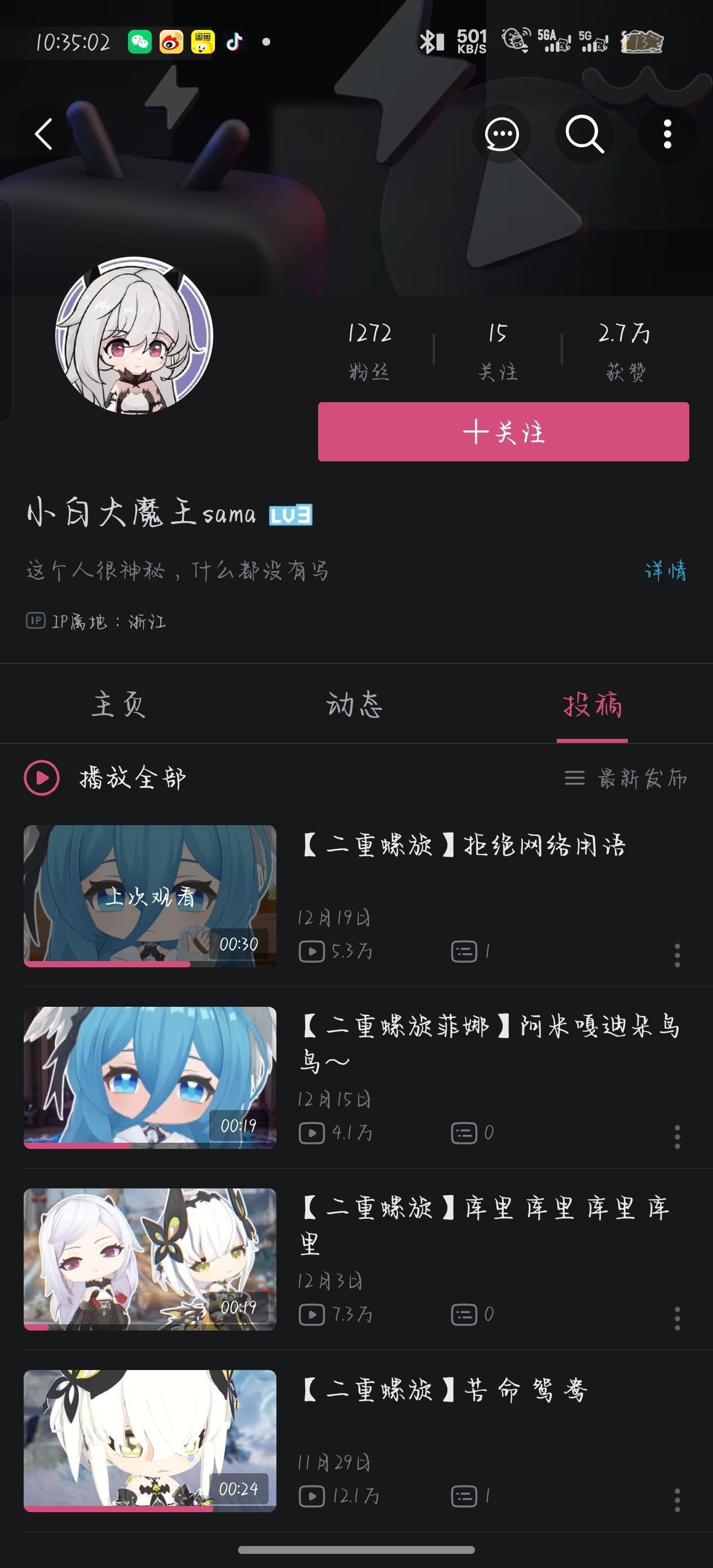Switch to the 动态 tab

(354, 704)
